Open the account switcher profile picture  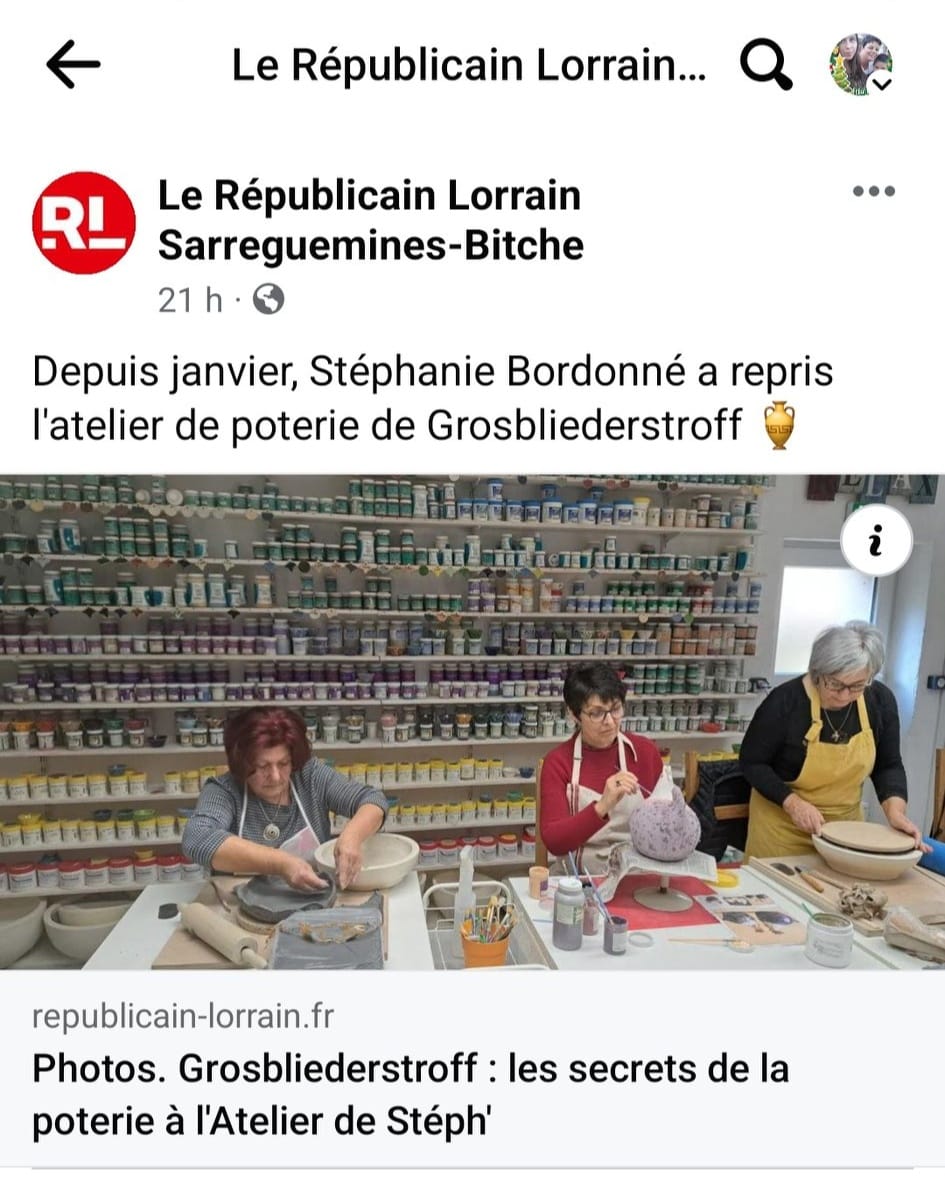tap(860, 65)
